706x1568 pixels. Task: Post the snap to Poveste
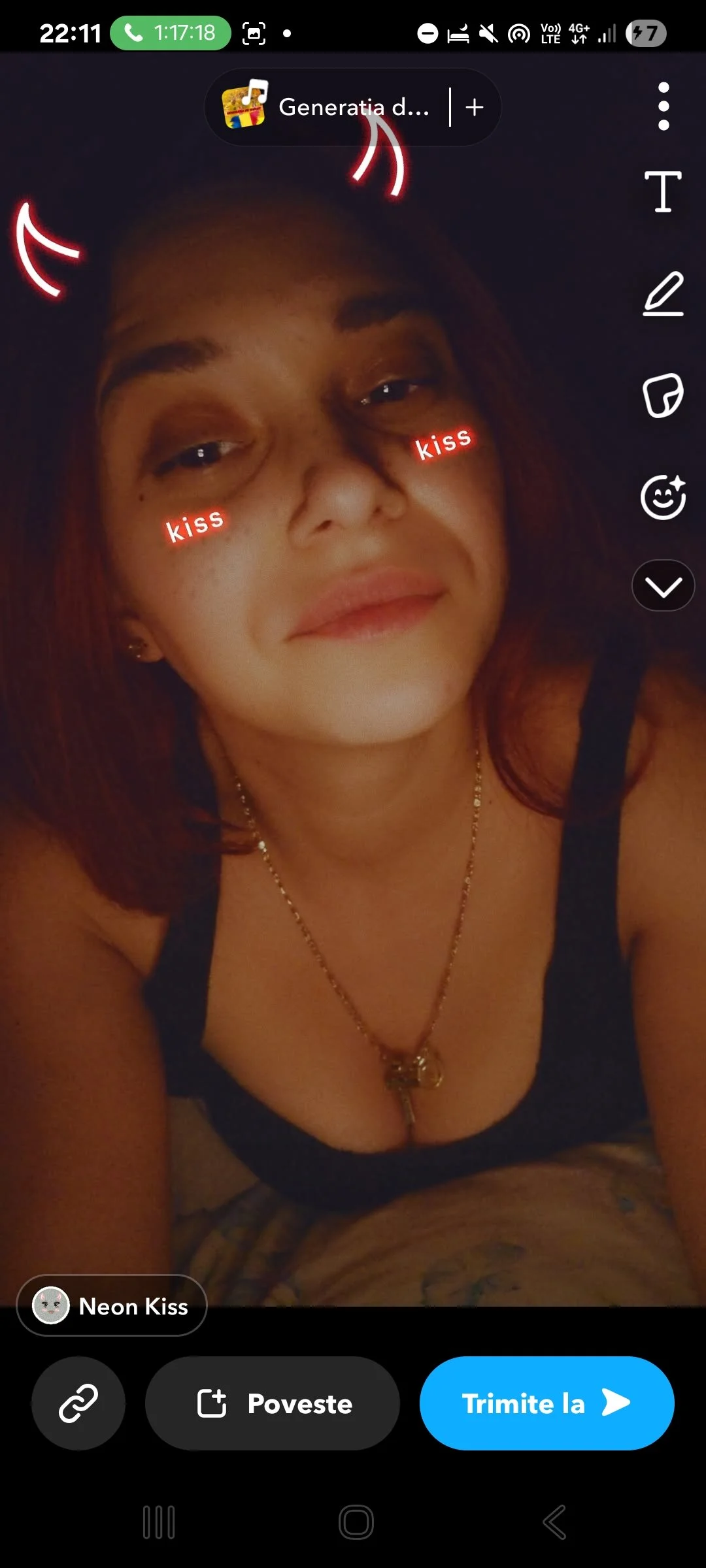273,1403
